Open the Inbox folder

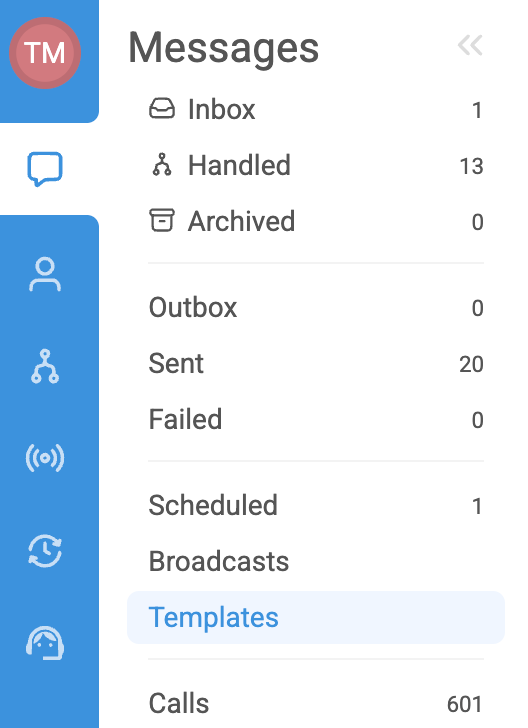pos(316,110)
